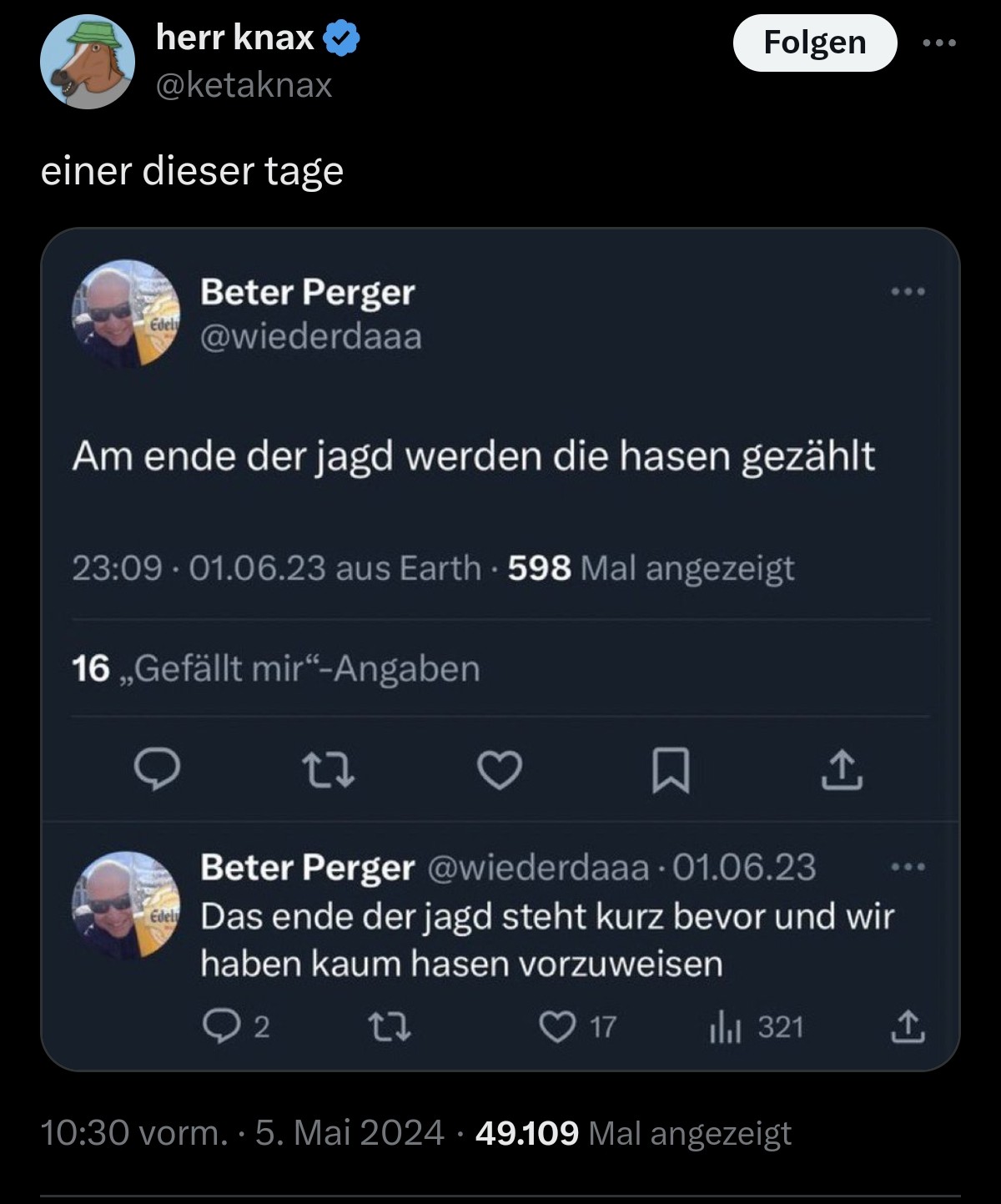Open herr knax's profile picture
1001x1204 pixels.
88,63
